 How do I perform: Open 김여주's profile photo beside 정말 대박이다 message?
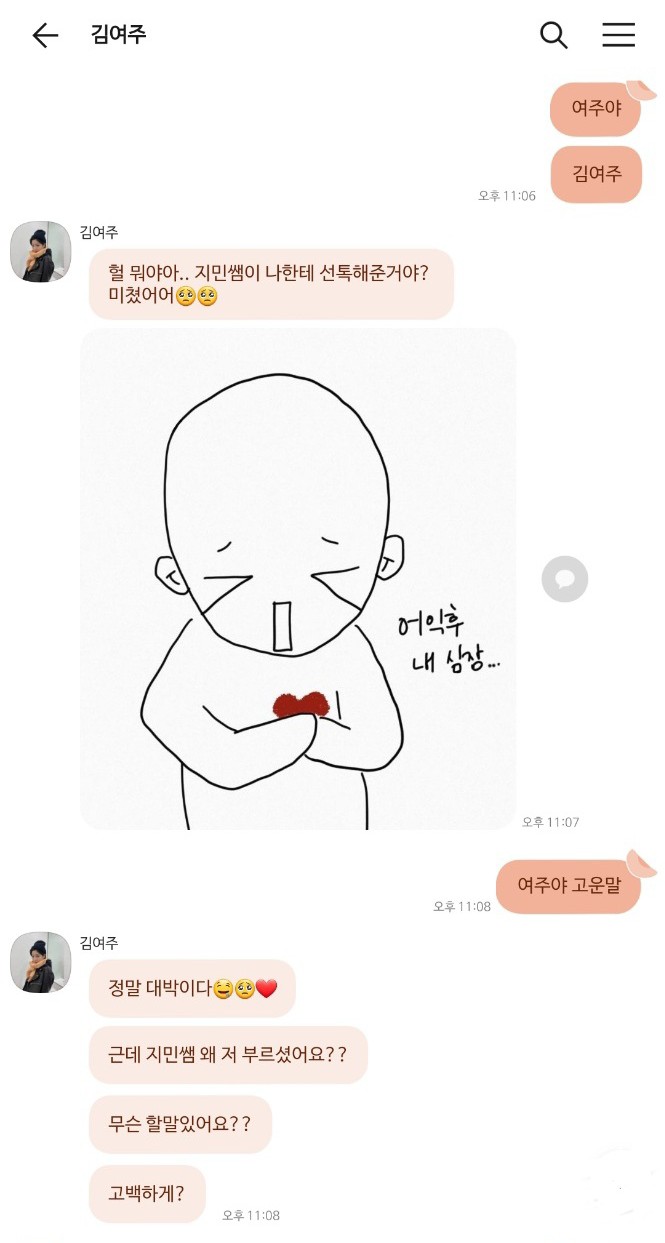(x=40, y=963)
